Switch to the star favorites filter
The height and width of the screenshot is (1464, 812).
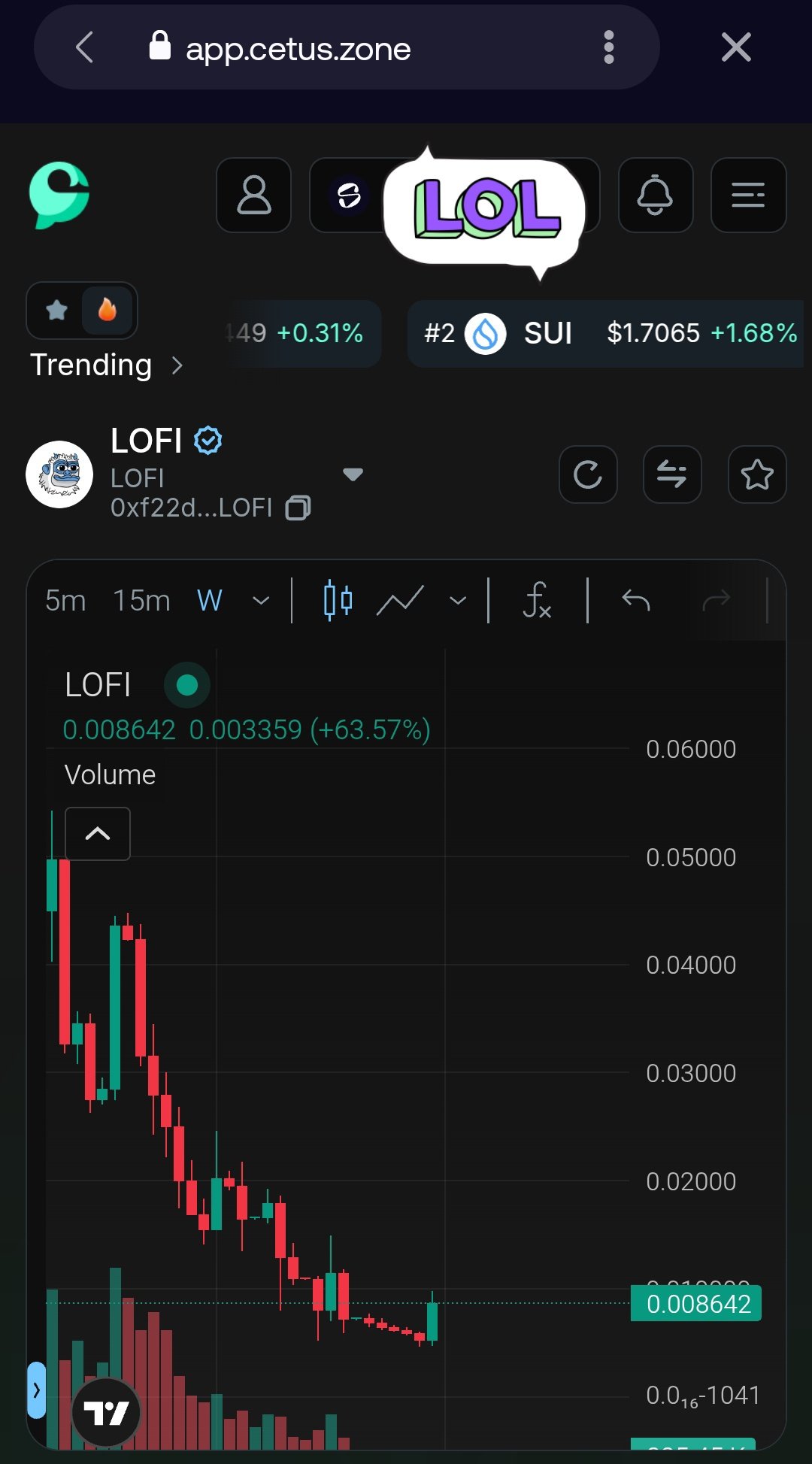57,310
